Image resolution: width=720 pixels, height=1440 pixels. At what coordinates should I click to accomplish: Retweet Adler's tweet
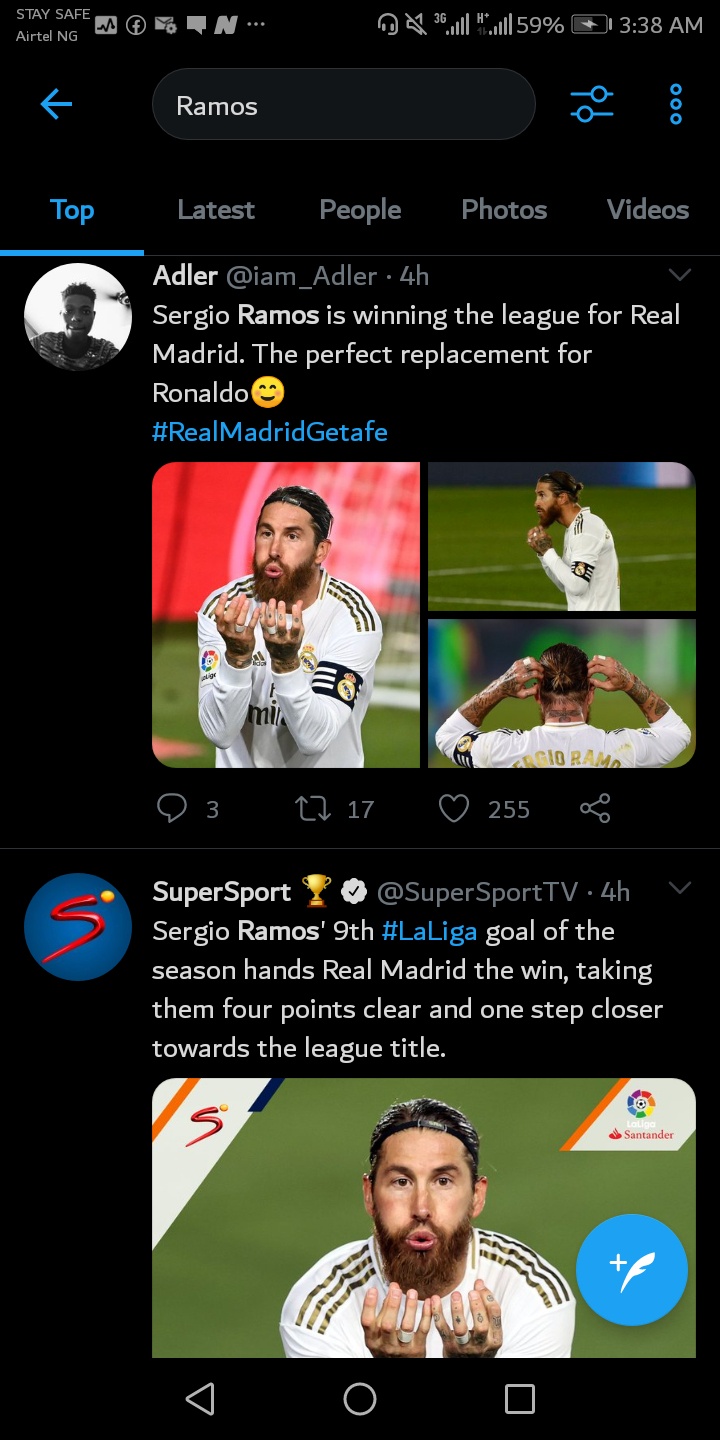pos(314,808)
